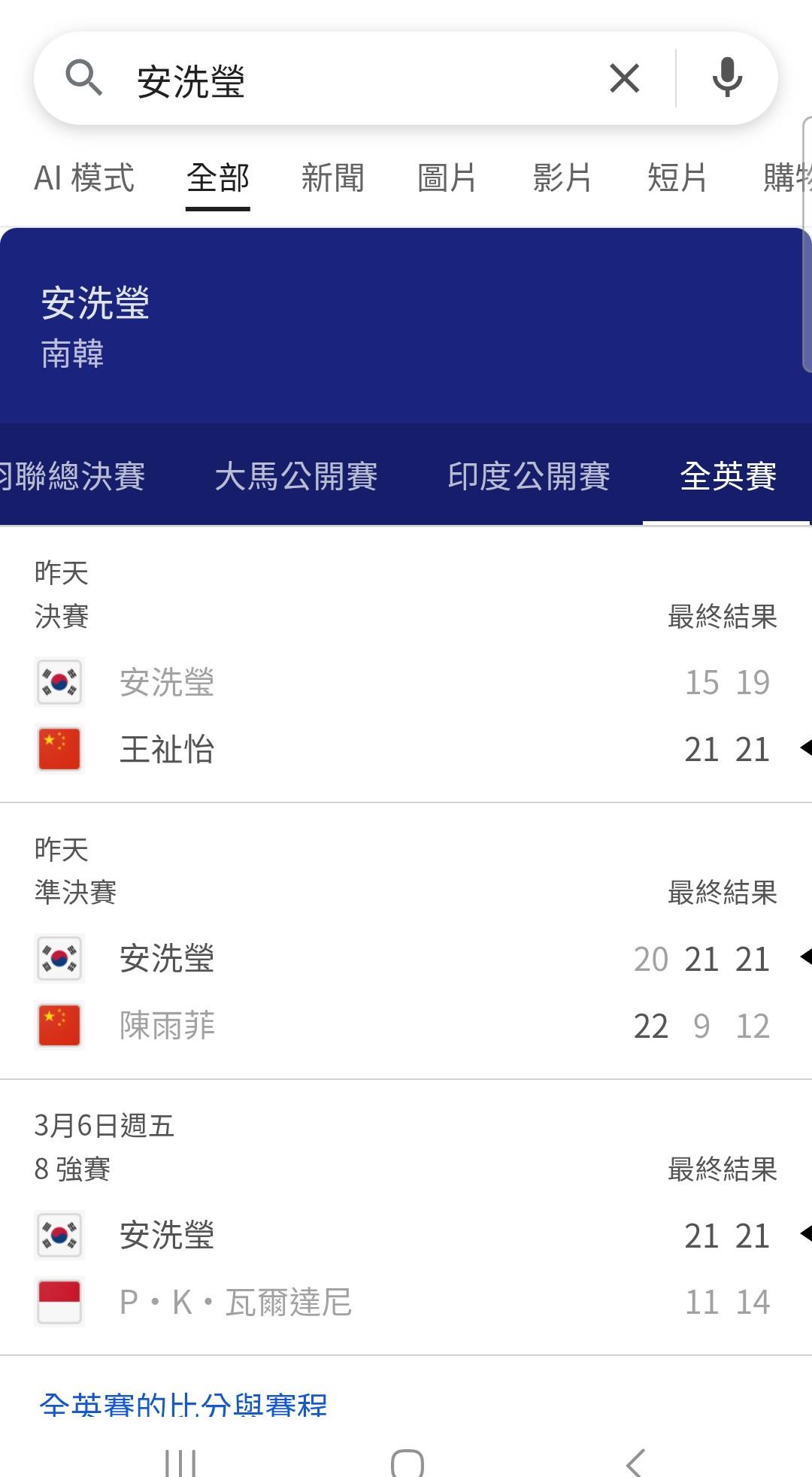Image resolution: width=812 pixels, height=1477 pixels.
Task: Open the 全英賽的比分與賽程 link
Action: pos(183,1403)
